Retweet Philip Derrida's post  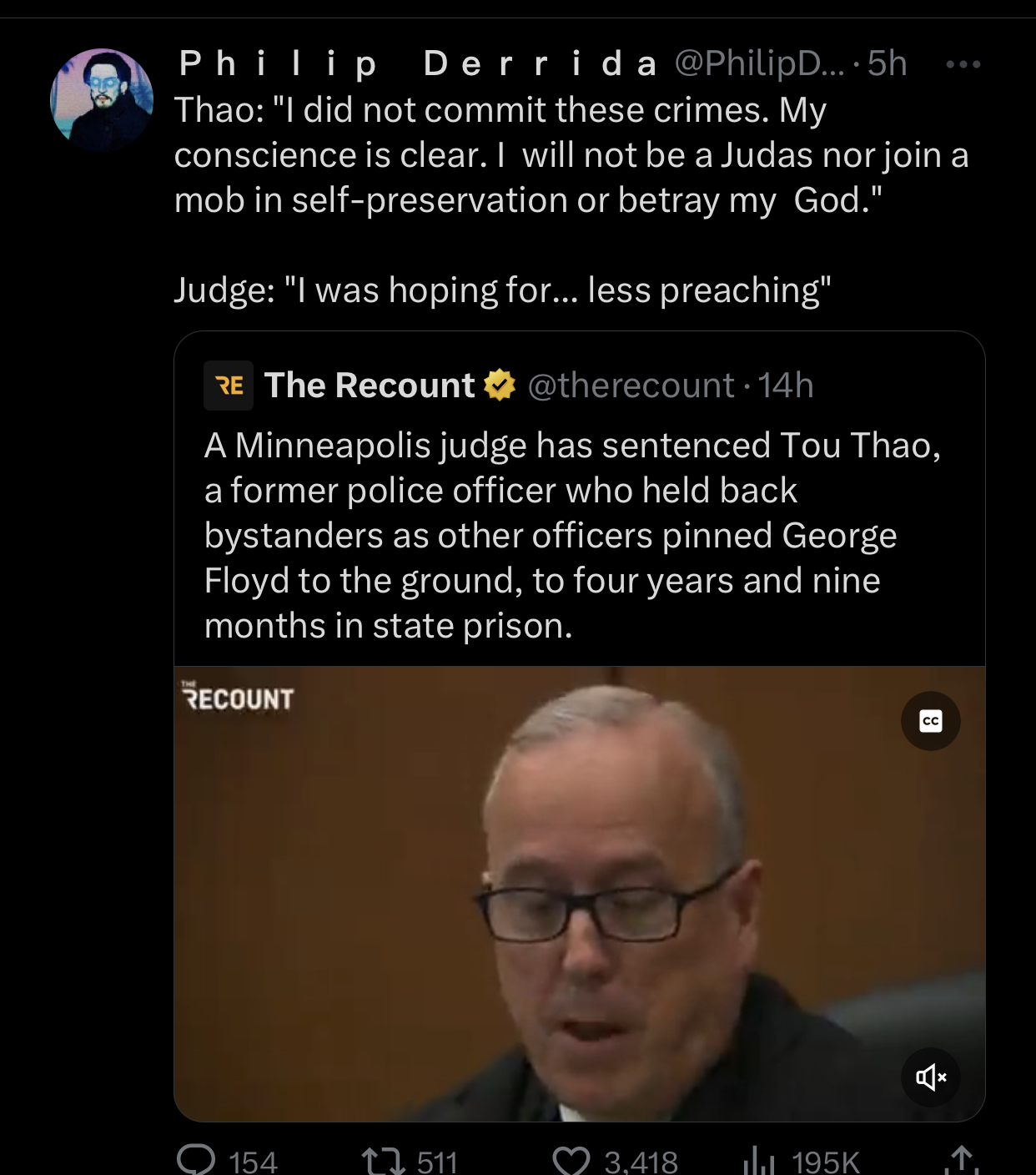(384, 1160)
